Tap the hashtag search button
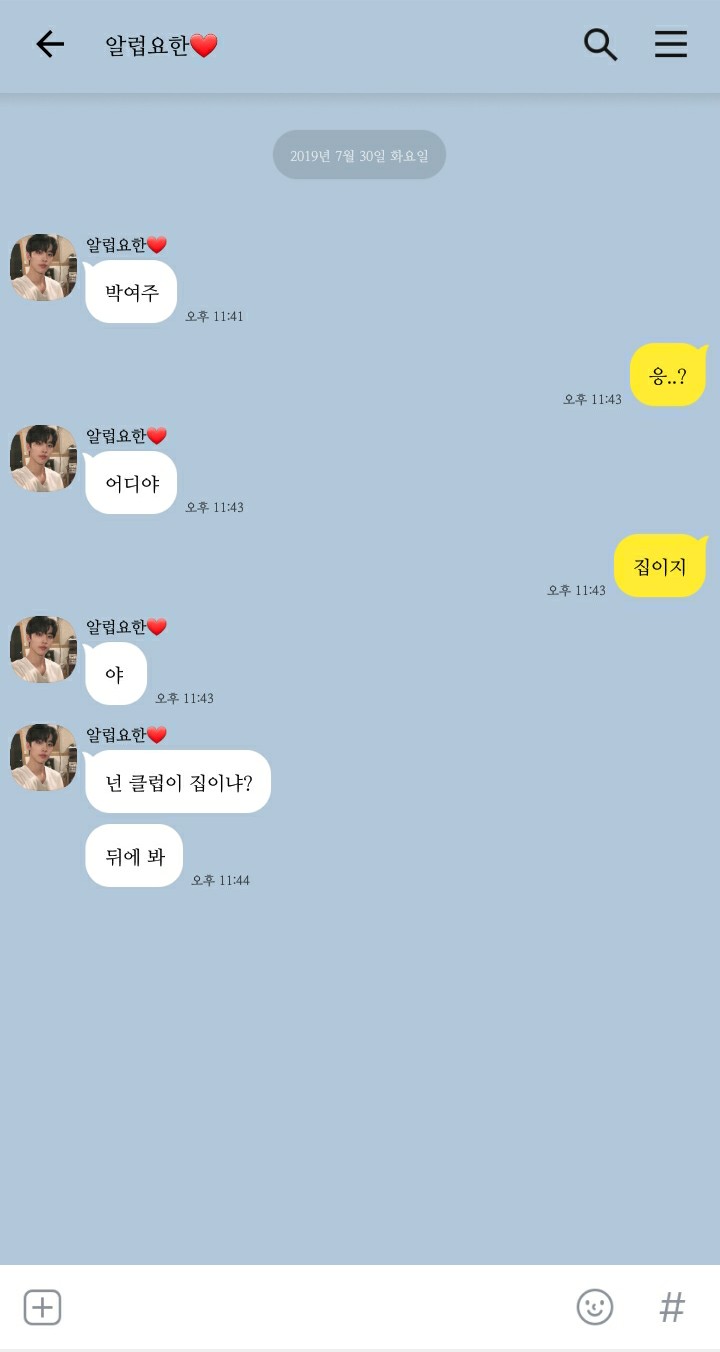 coord(672,1307)
